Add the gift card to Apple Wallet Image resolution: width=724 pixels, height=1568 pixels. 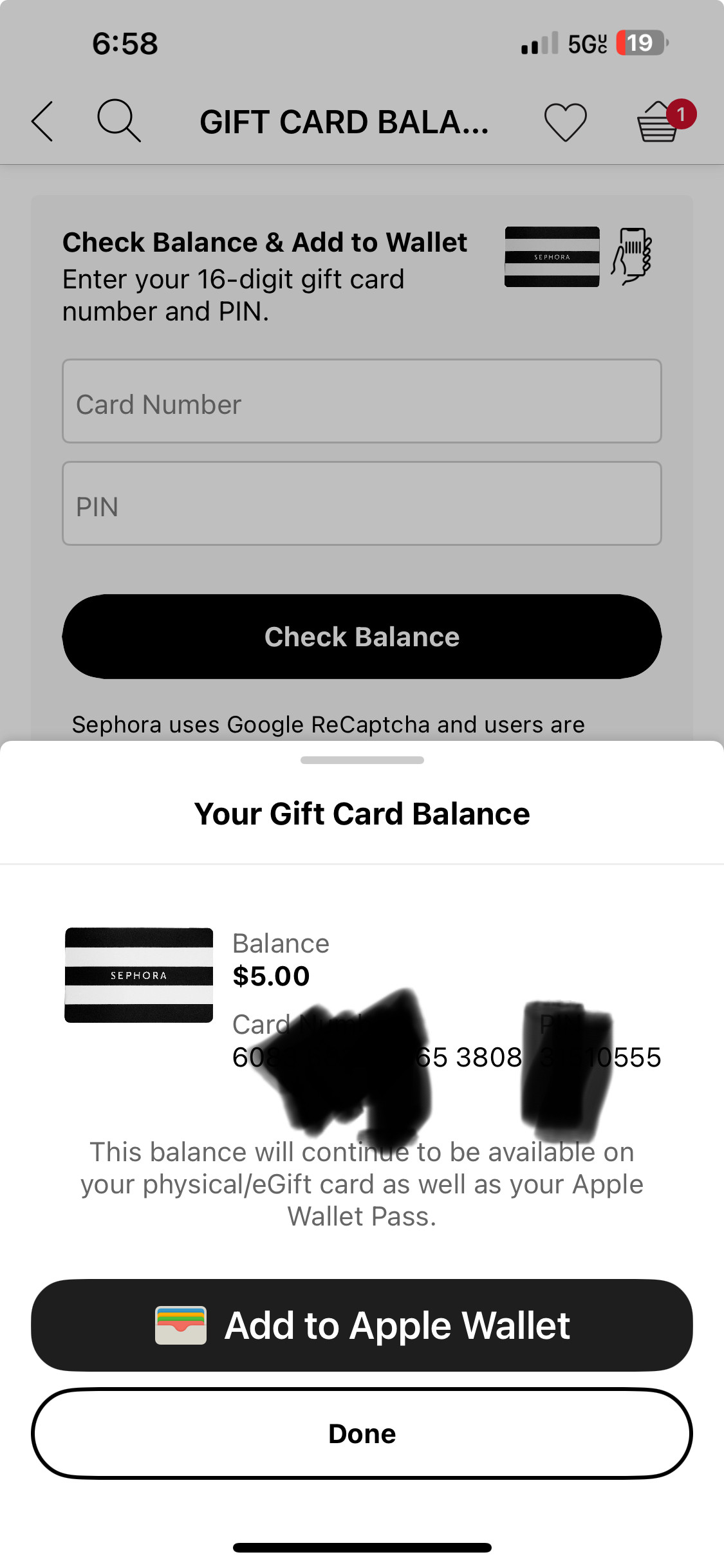click(x=362, y=1325)
